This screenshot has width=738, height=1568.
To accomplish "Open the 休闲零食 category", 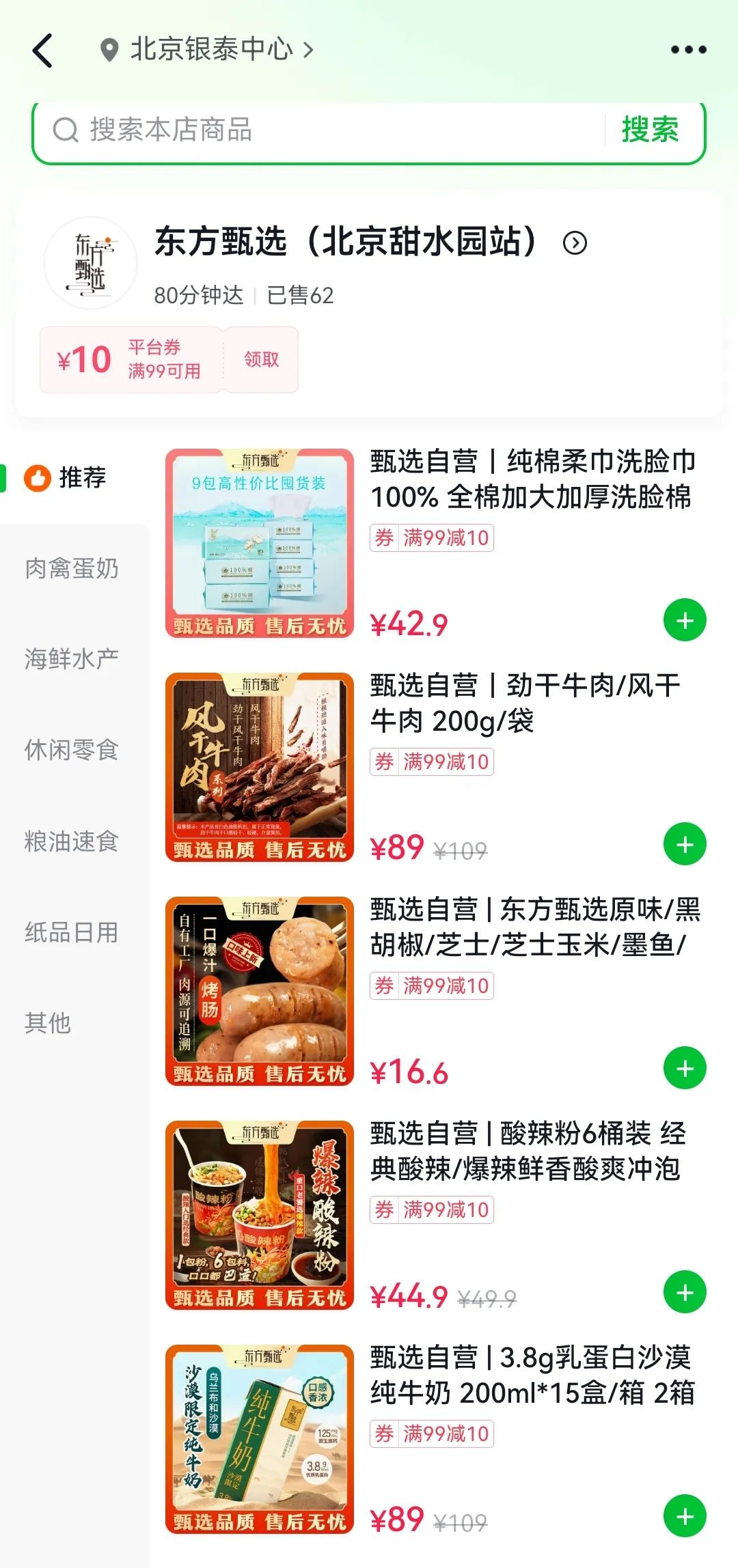I will coord(71,750).
